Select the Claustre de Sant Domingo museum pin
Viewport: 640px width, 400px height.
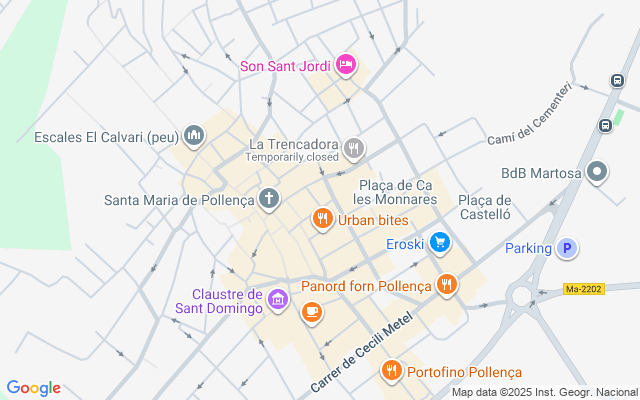click(x=278, y=299)
